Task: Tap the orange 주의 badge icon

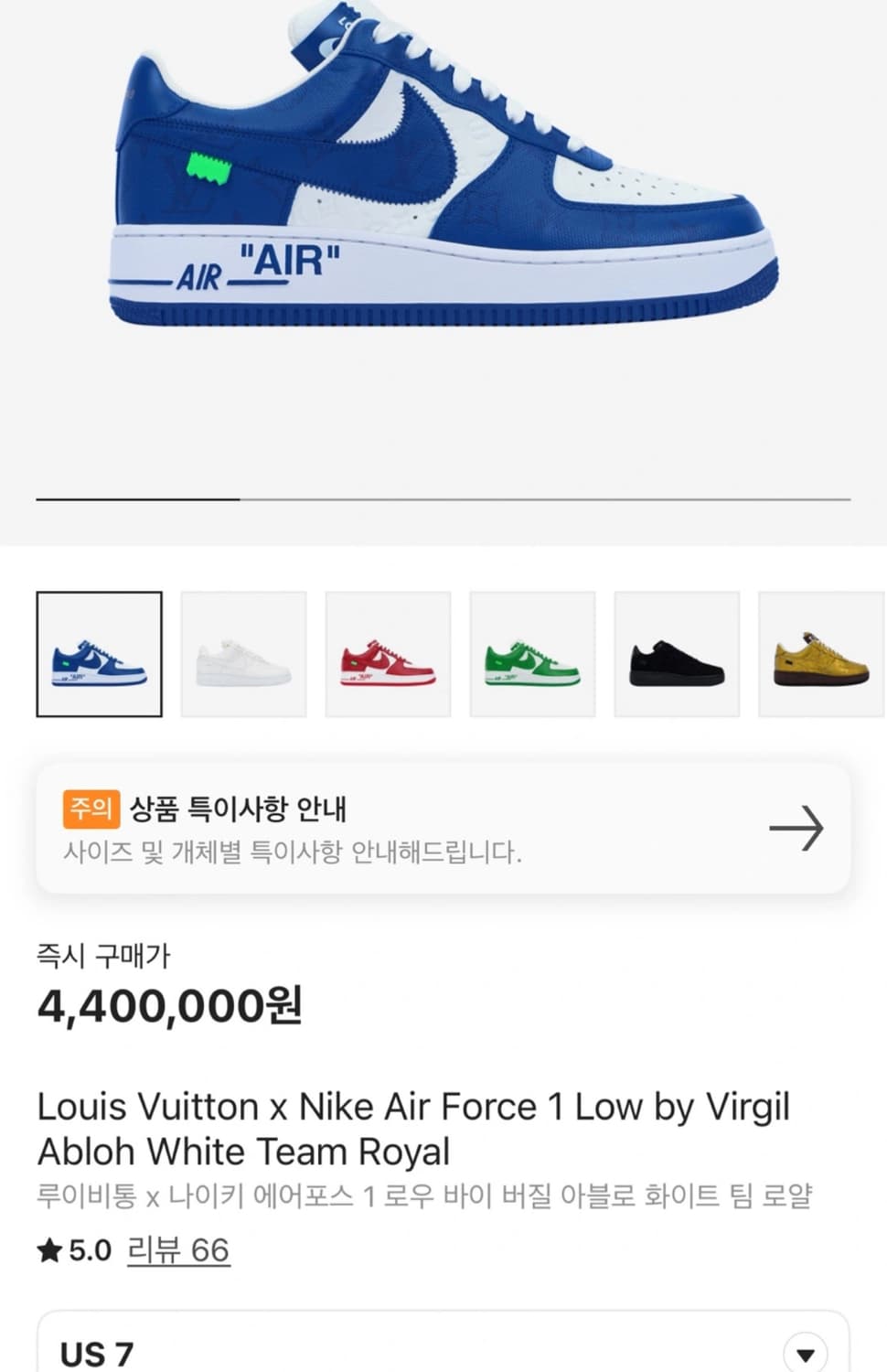Action: pyautogui.click(x=91, y=809)
